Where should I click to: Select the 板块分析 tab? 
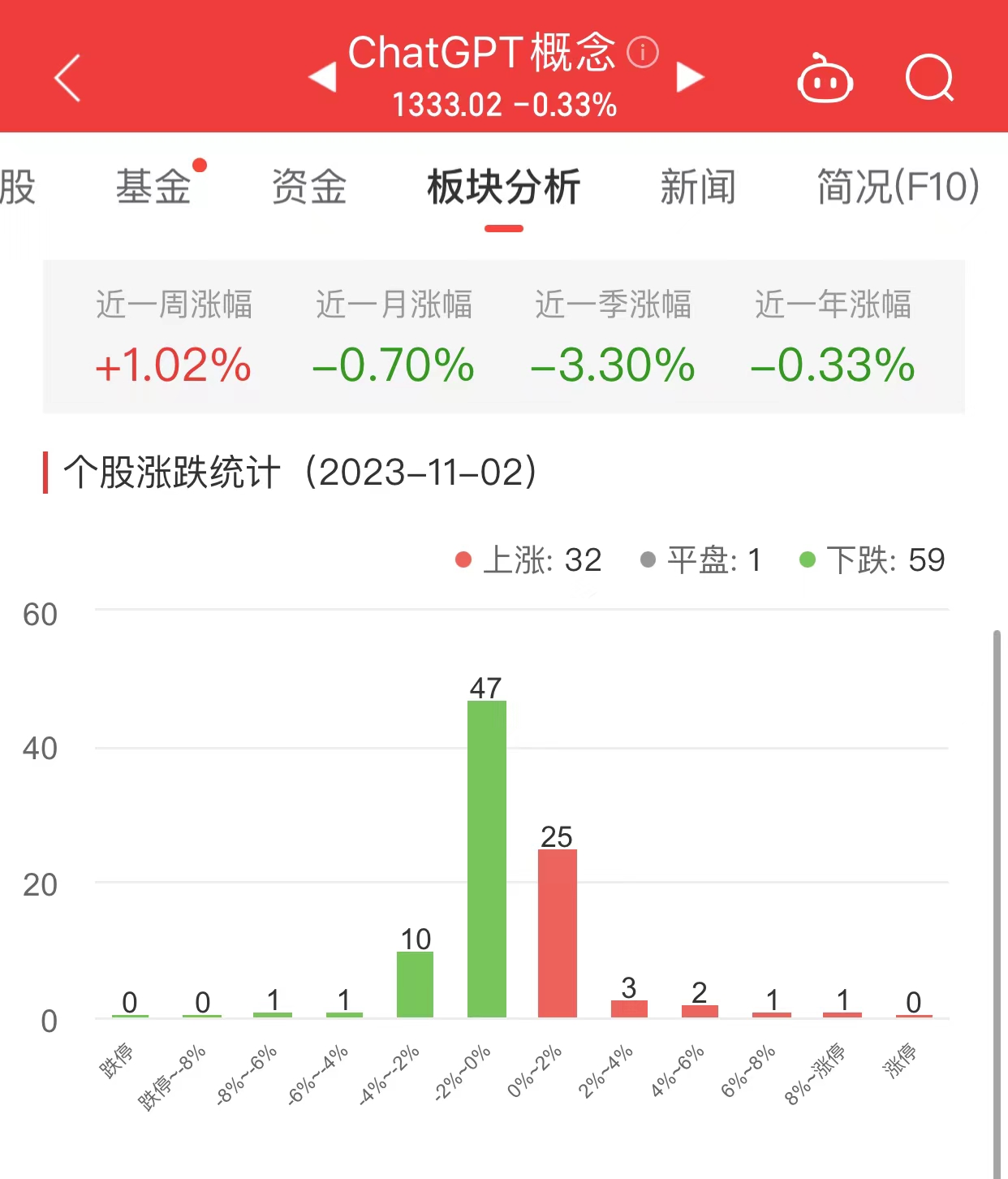point(503,187)
